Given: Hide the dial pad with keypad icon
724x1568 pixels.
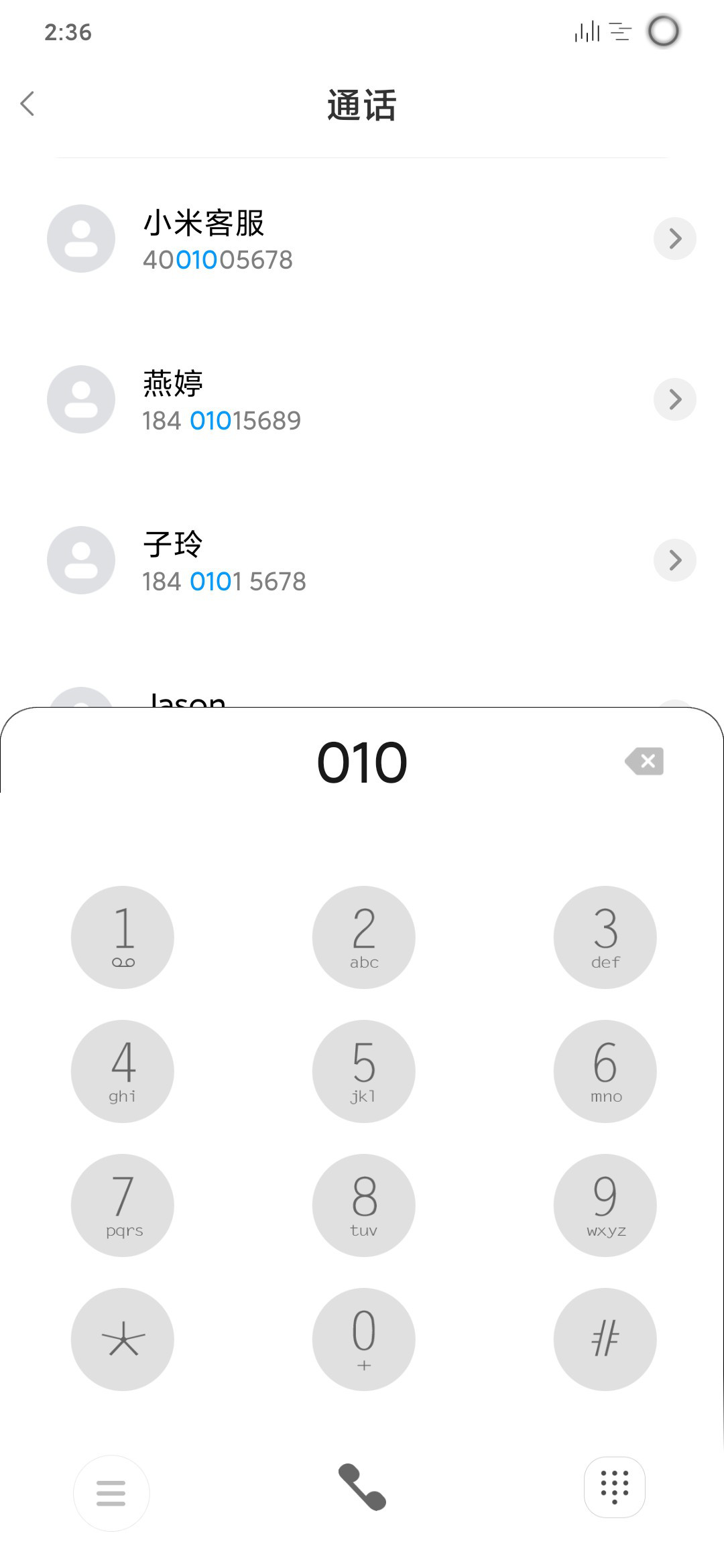Looking at the screenshot, I should [x=615, y=1488].
